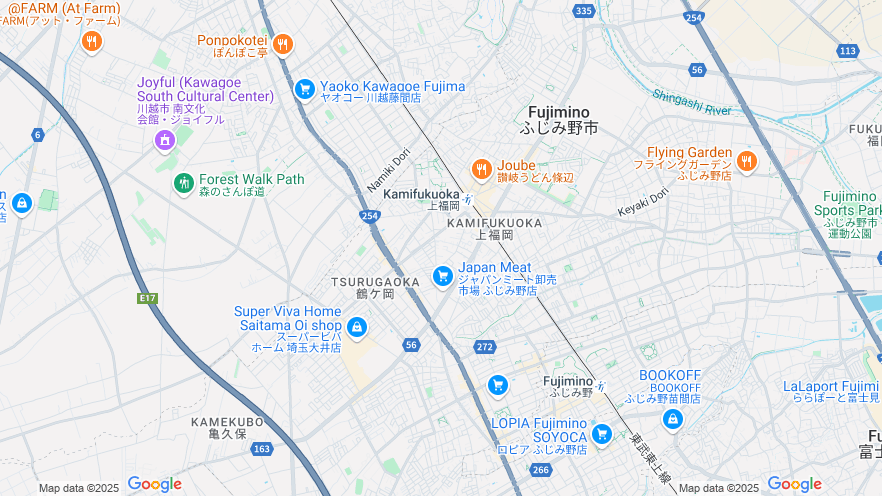The image size is (882, 496).
Task: Select the @FARM restaurant pin
Action: 92,41
